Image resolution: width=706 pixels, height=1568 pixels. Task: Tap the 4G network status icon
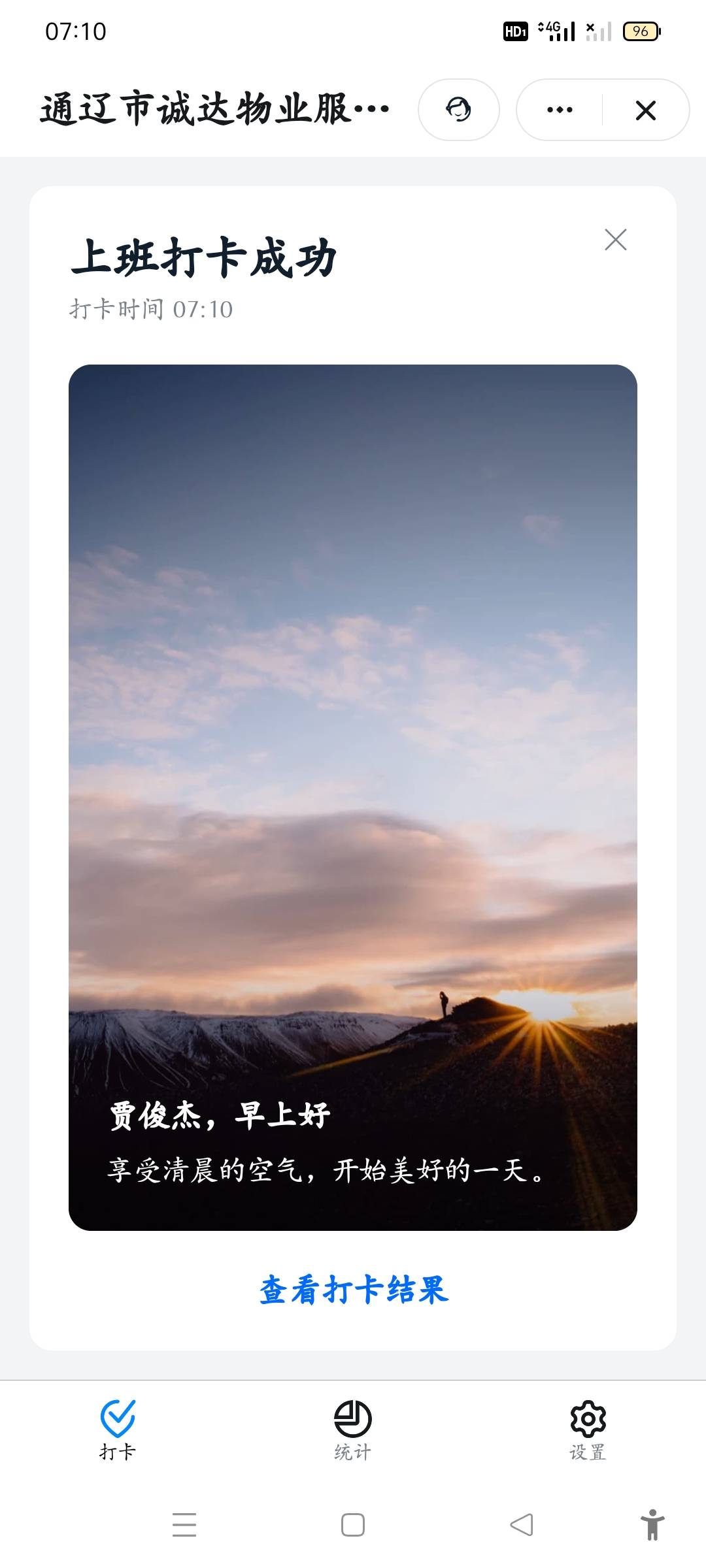557,31
